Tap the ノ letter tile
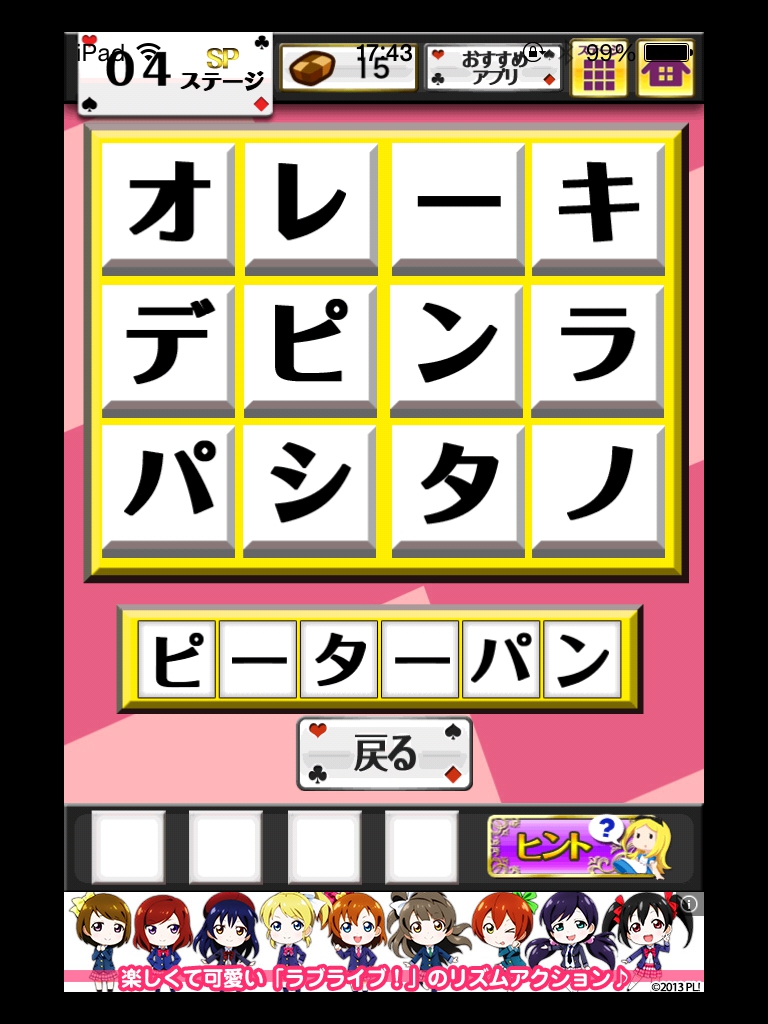Viewport: 768px width, 1024px height. point(598,487)
